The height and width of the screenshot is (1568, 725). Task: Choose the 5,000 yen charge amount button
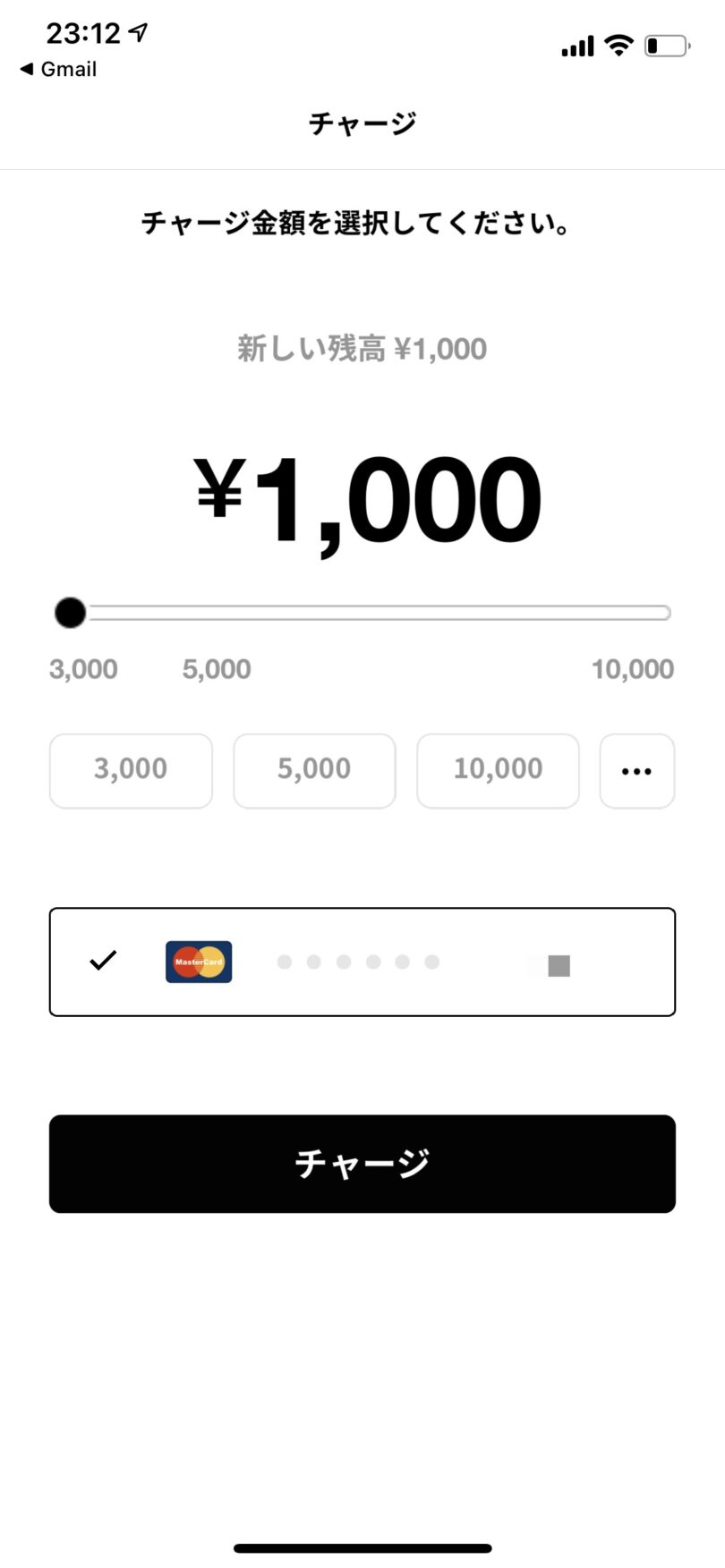[314, 770]
